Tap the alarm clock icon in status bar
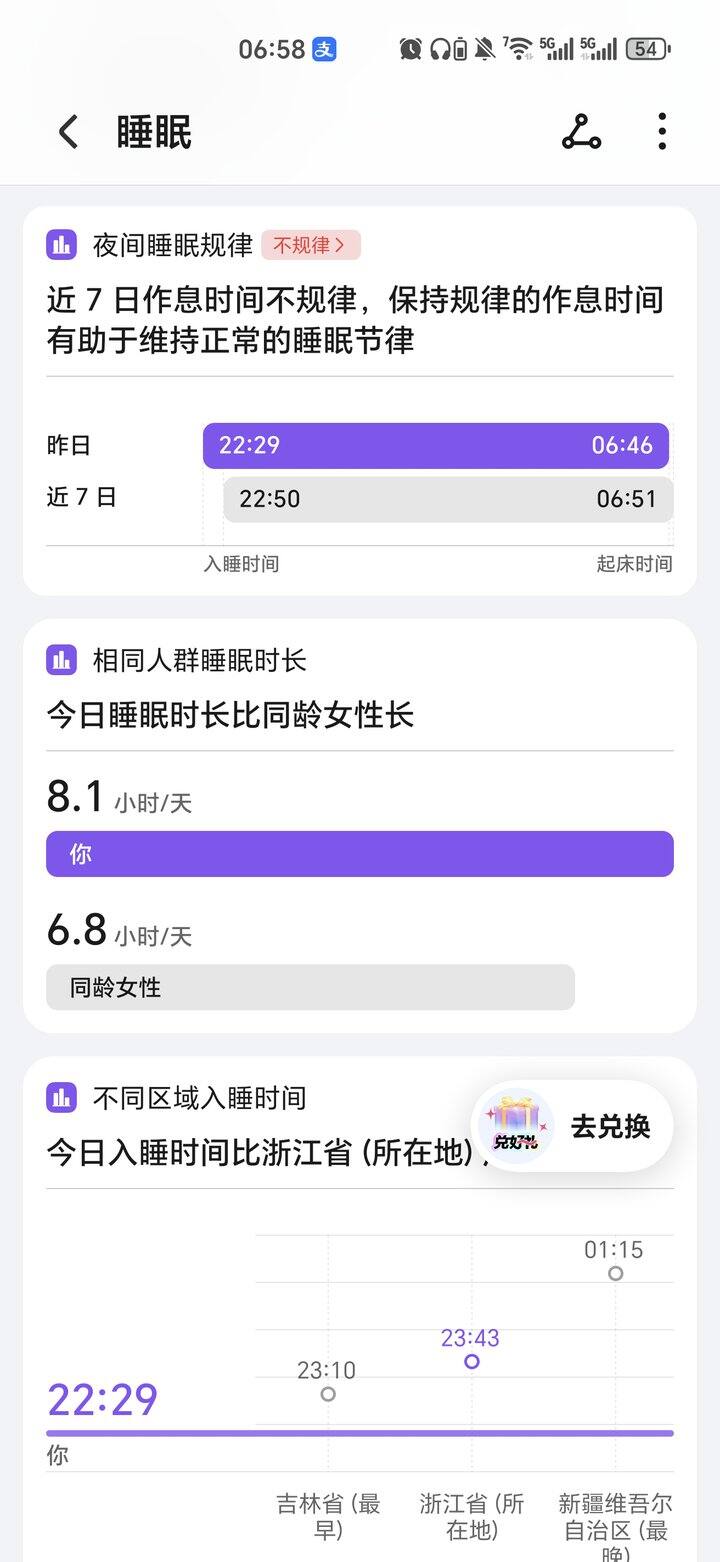 [409, 48]
